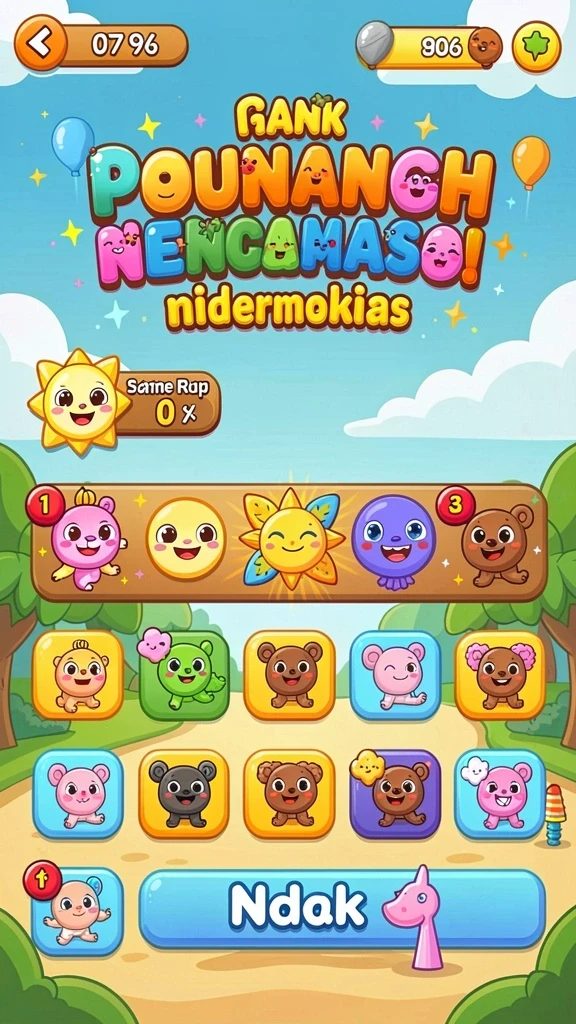The height and width of the screenshot is (1024, 576).
Task: Tap the Same Rap sun counter
Action: (125, 403)
